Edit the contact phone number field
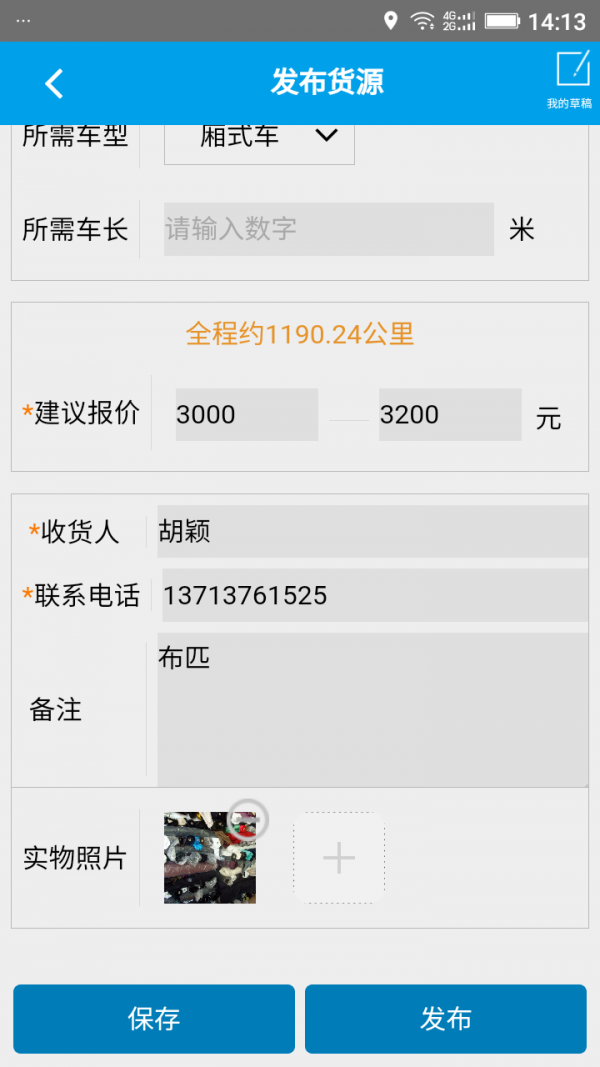Screen dimensions: 600x1067 [374, 596]
